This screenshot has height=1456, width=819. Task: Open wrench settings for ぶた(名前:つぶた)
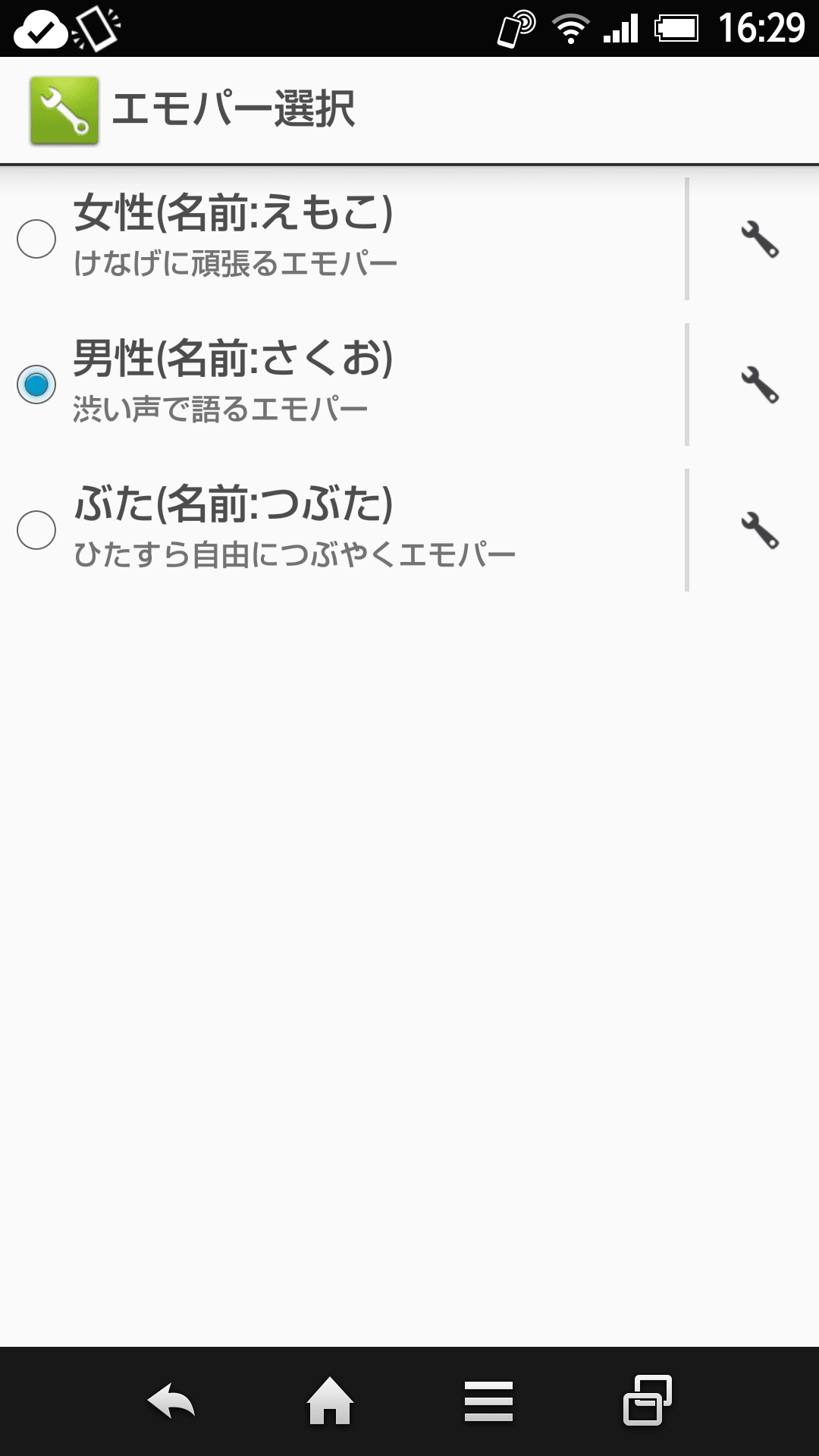(x=759, y=530)
